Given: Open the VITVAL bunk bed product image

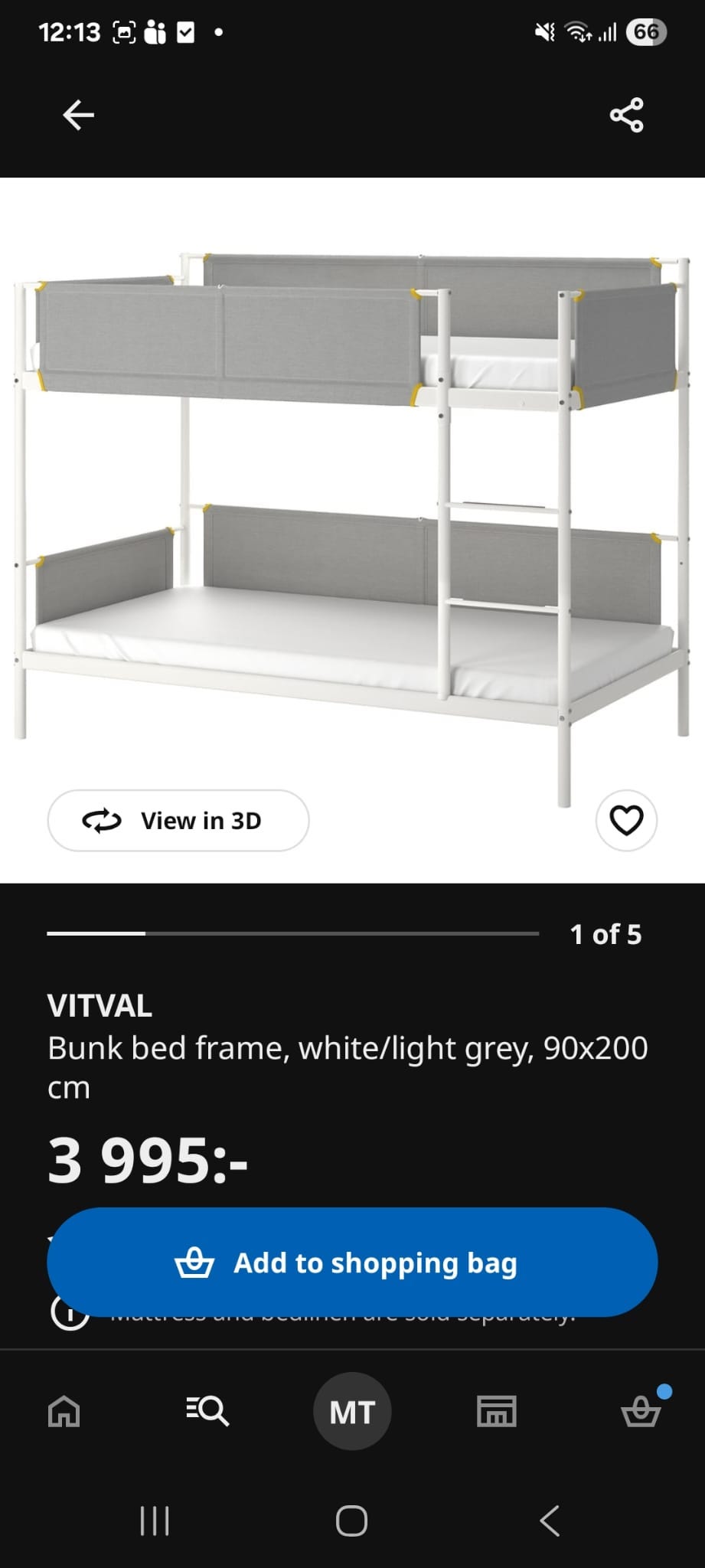Looking at the screenshot, I should (352, 498).
